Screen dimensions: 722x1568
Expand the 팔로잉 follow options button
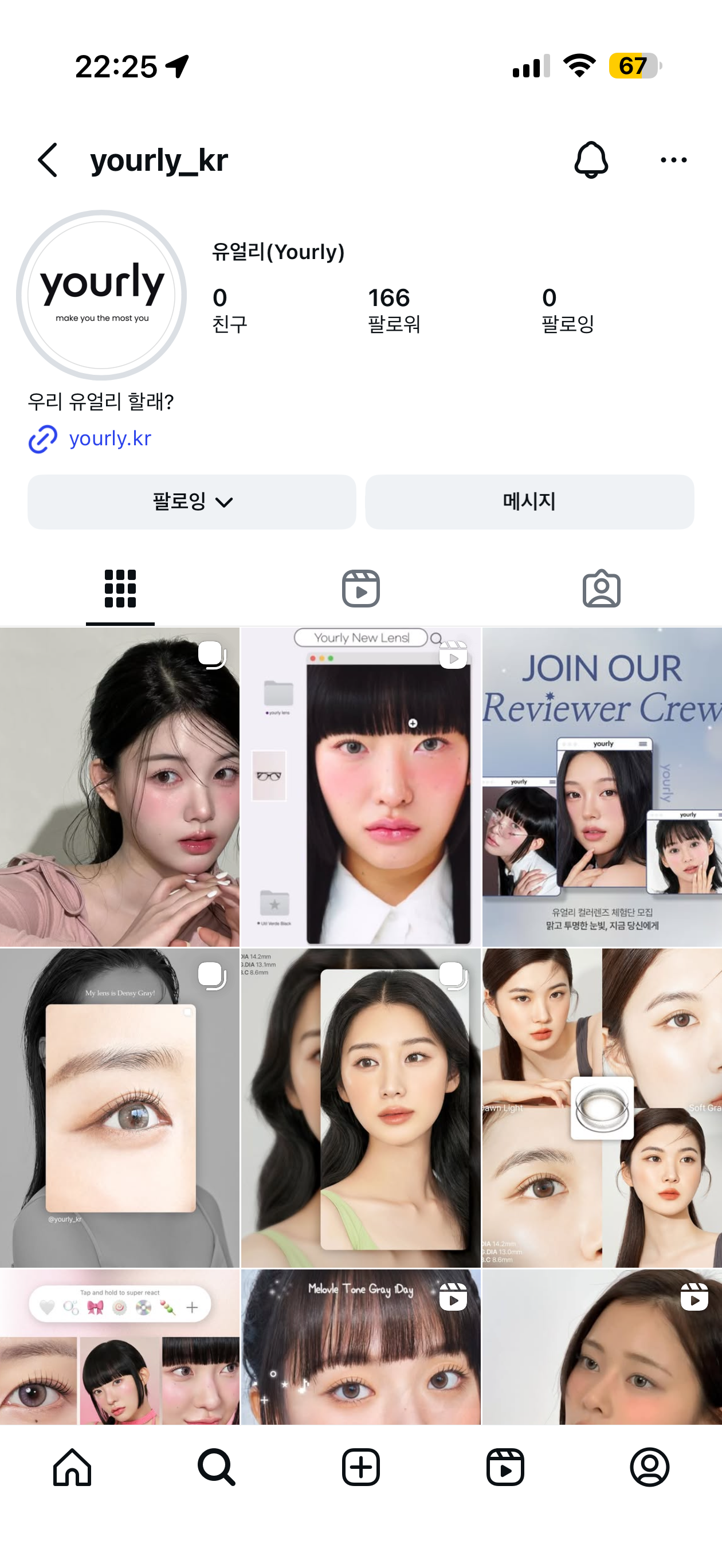point(192,501)
